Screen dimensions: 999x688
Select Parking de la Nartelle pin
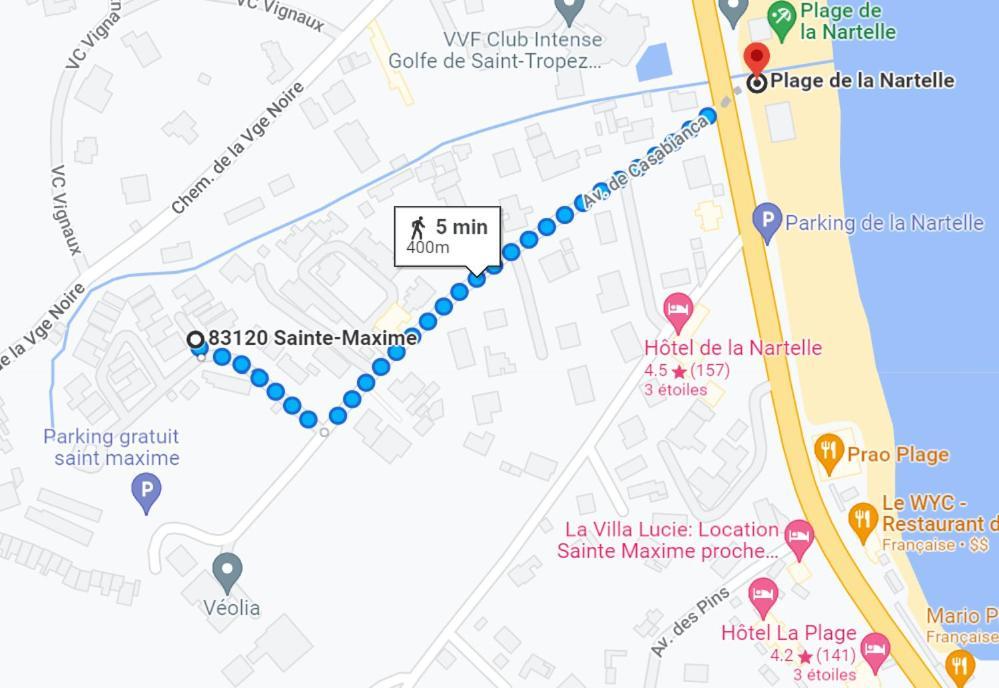[x=767, y=221]
